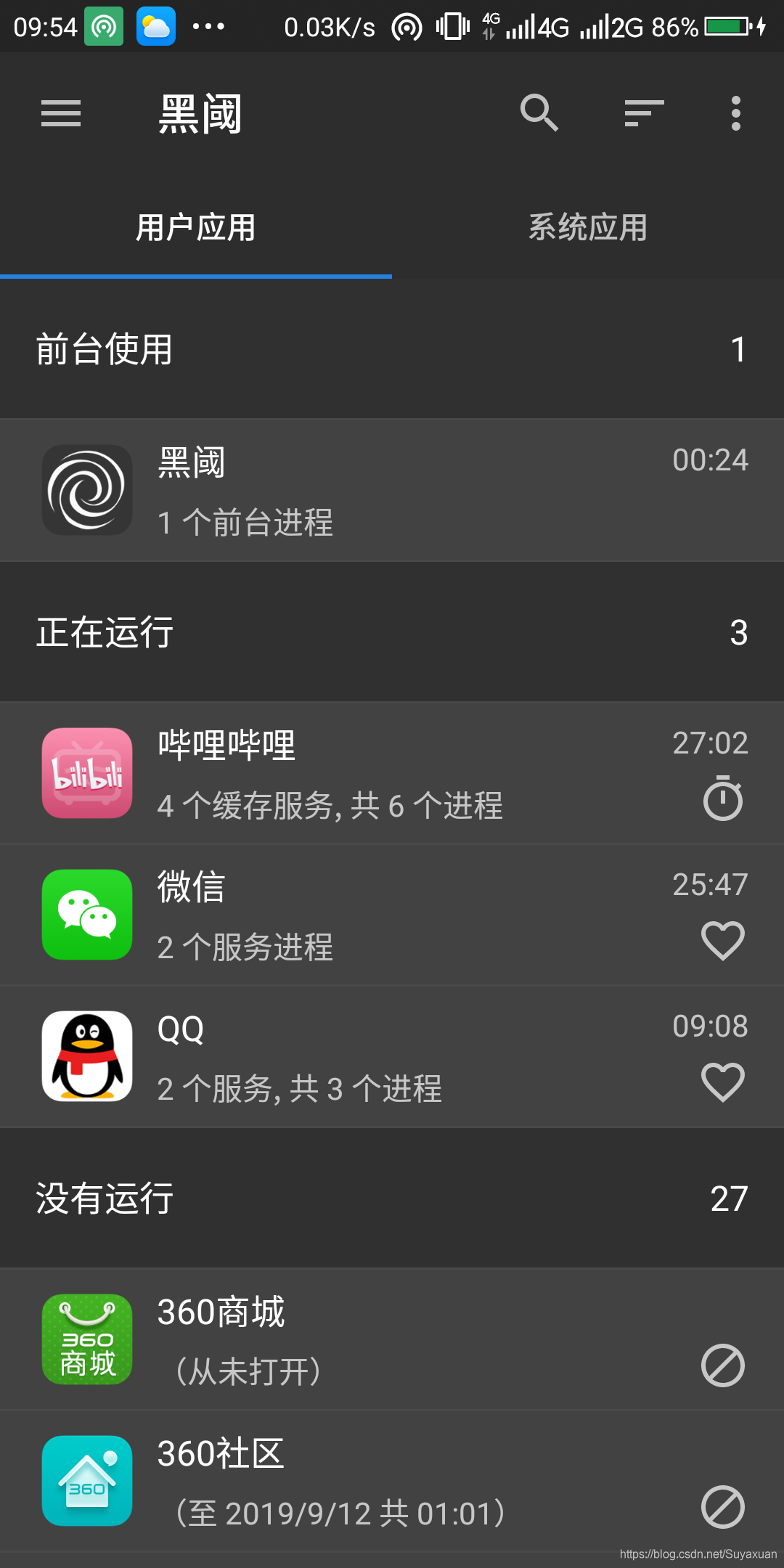Click the bilibili app icon
Screen dimensions: 784x1568
[86, 773]
